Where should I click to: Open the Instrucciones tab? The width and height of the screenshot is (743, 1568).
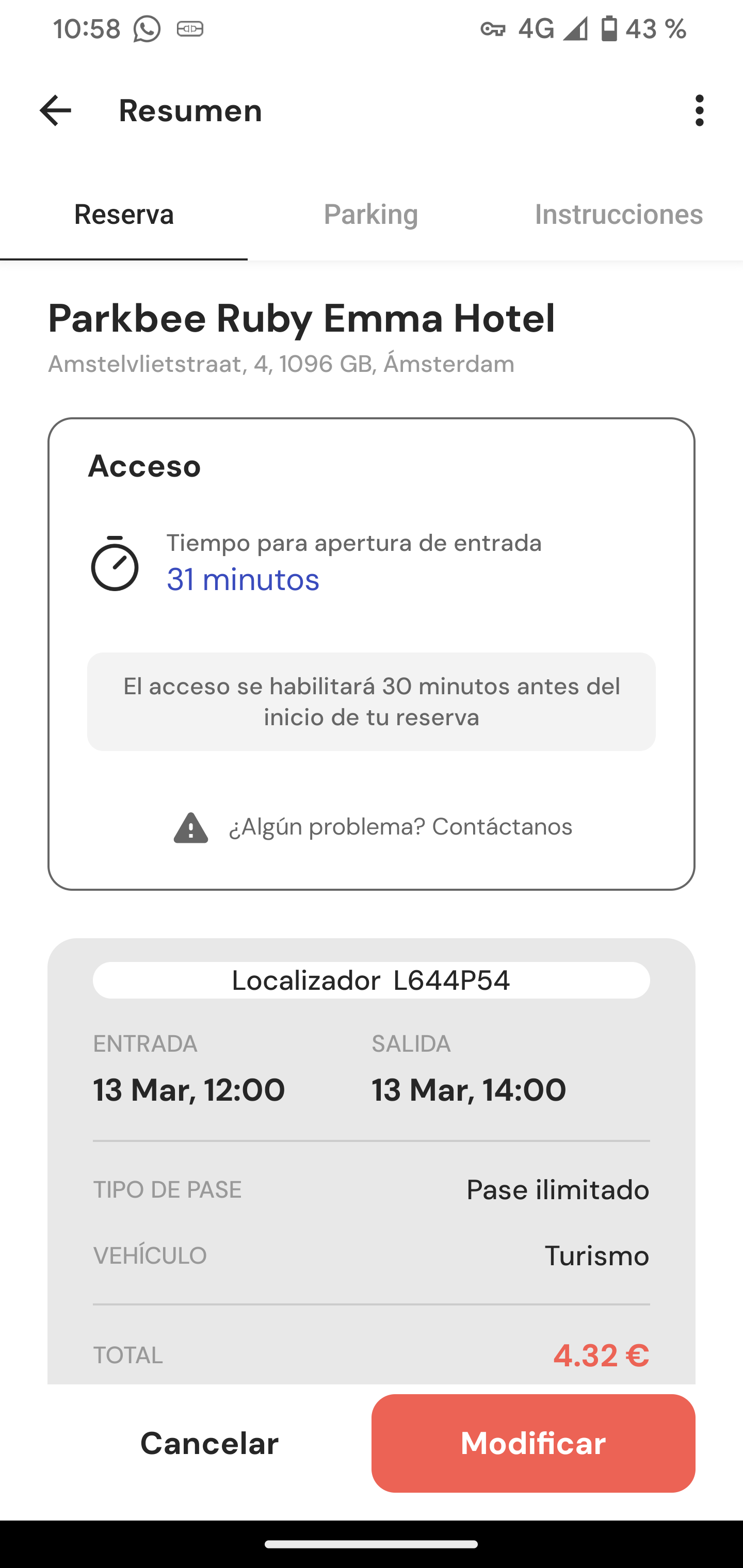click(619, 214)
